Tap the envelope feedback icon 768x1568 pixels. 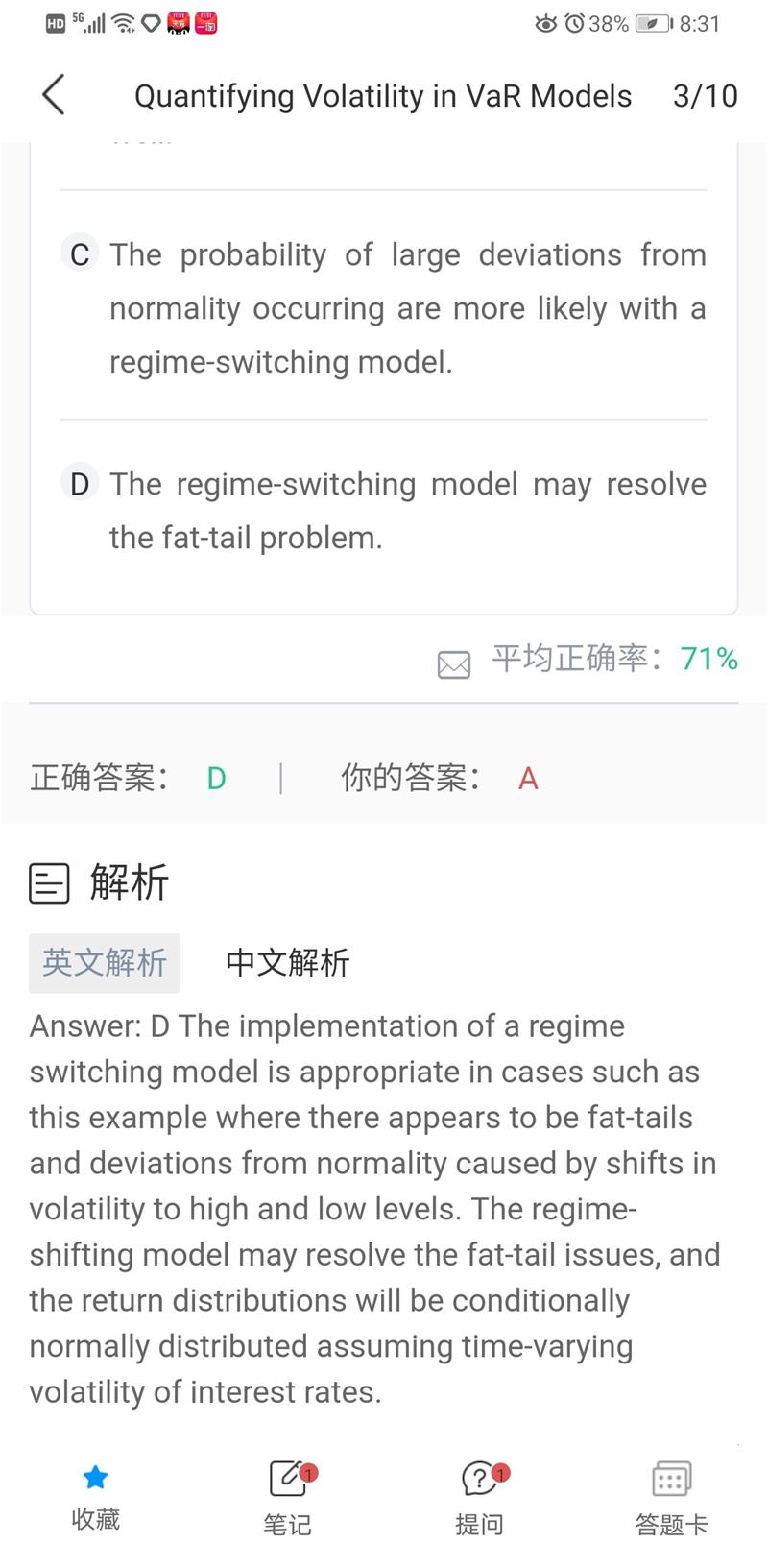click(x=453, y=663)
